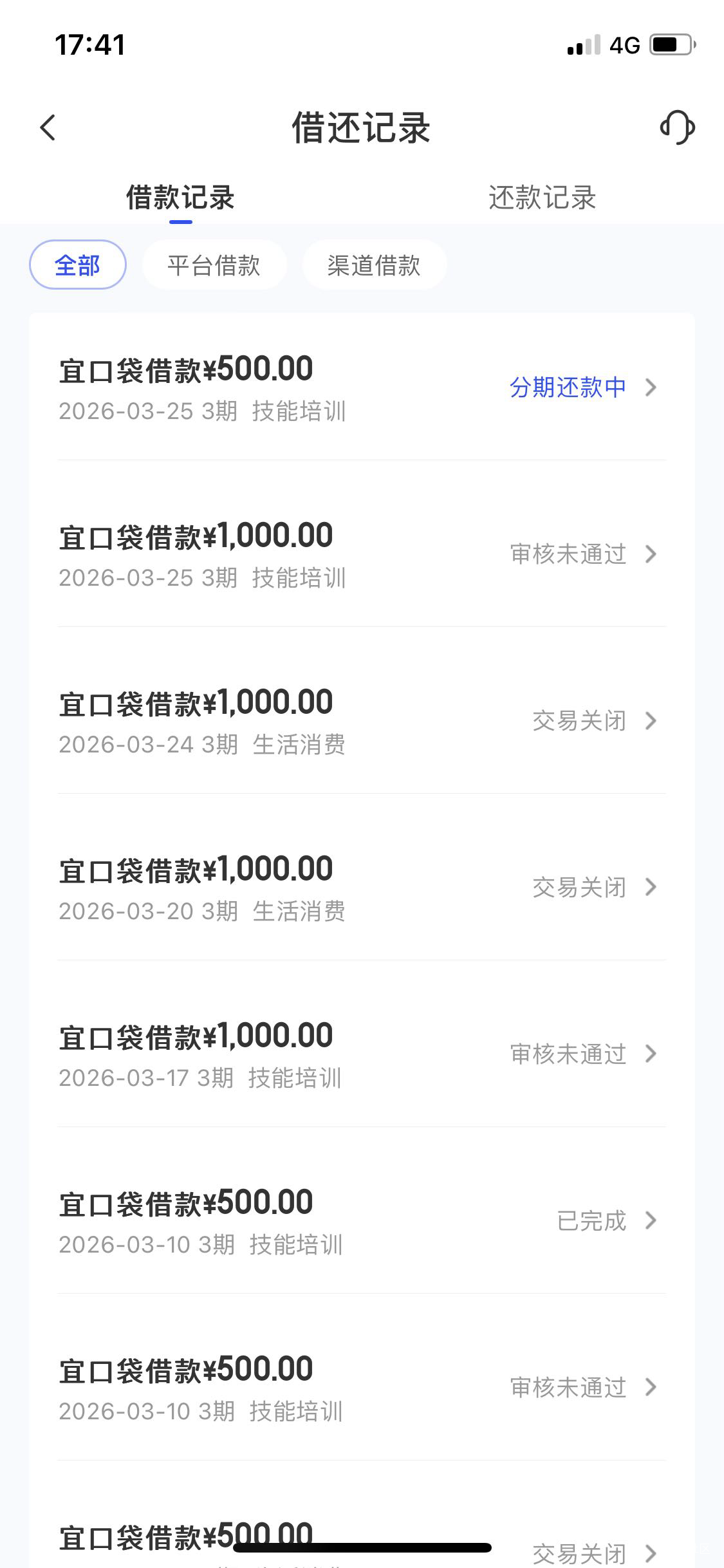Open the ¥500.00 loan marked 分期还款中
The width and height of the screenshot is (724, 1568).
(361, 387)
